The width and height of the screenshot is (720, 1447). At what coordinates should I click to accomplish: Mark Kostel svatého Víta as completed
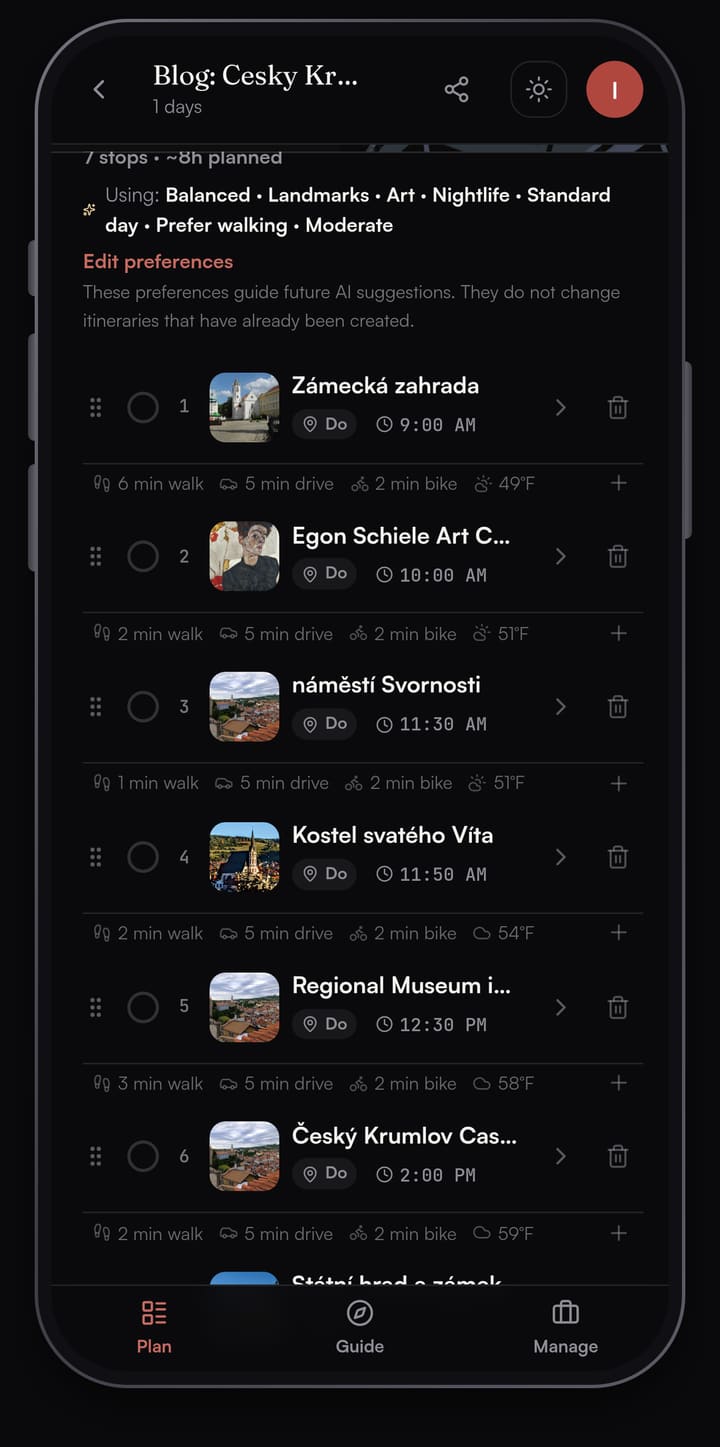pos(143,857)
